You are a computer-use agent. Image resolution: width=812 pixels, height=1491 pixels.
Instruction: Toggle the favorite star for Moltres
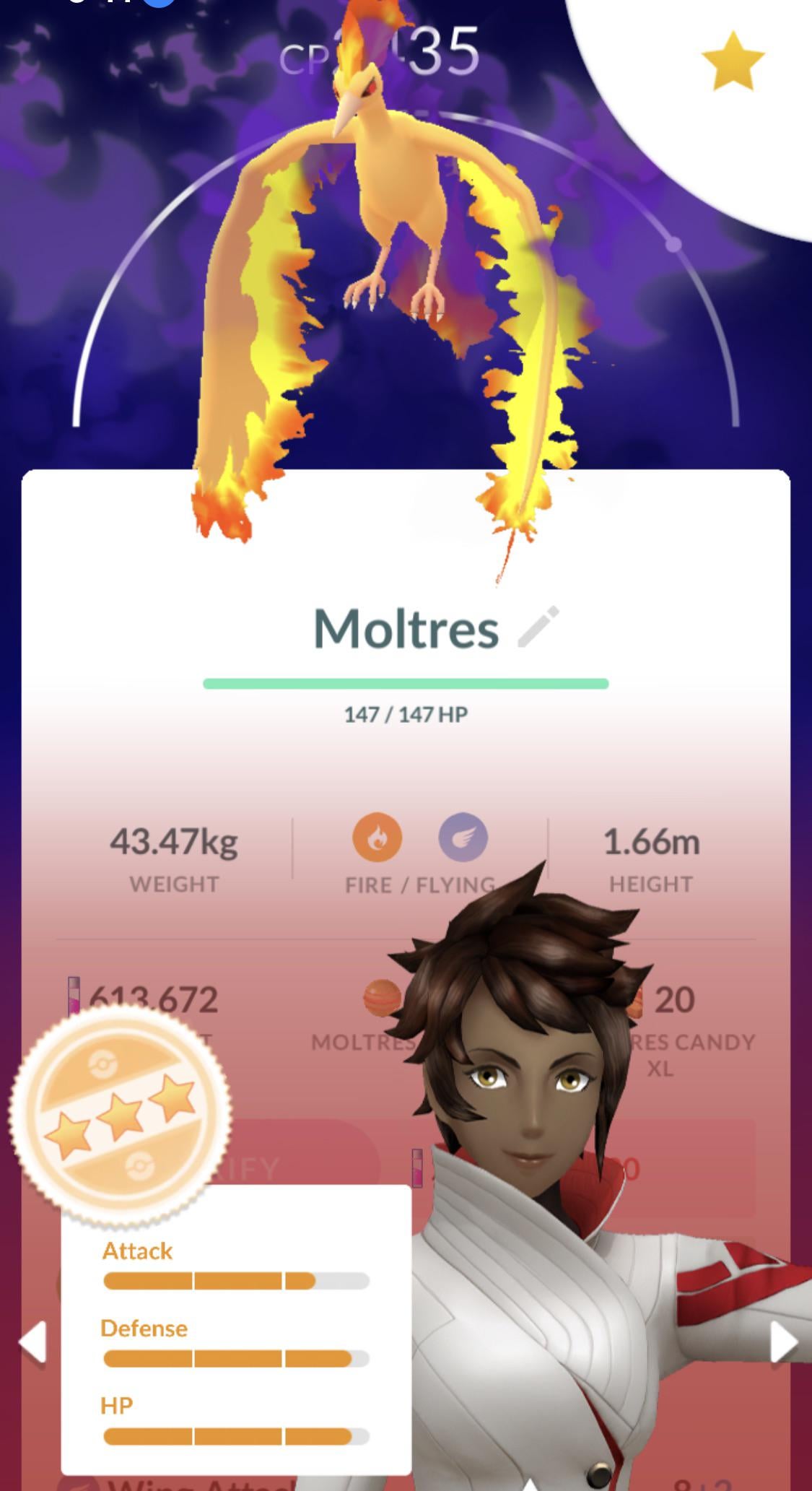click(x=733, y=62)
